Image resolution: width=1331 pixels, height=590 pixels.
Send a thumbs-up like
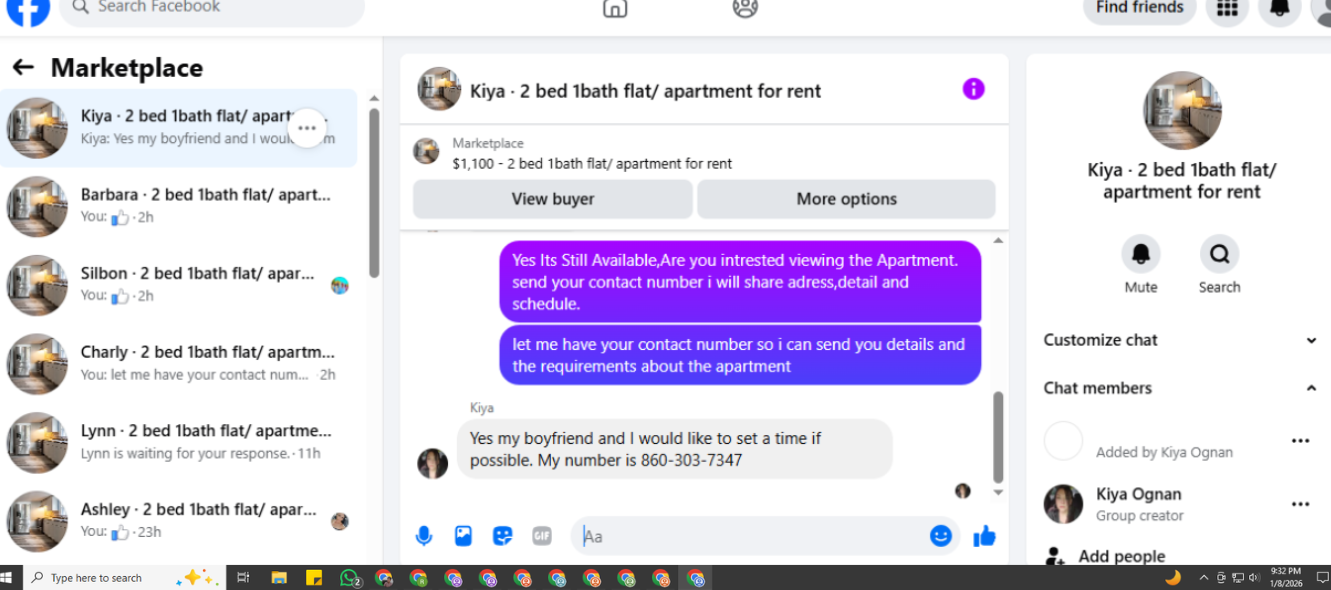coord(984,536)
